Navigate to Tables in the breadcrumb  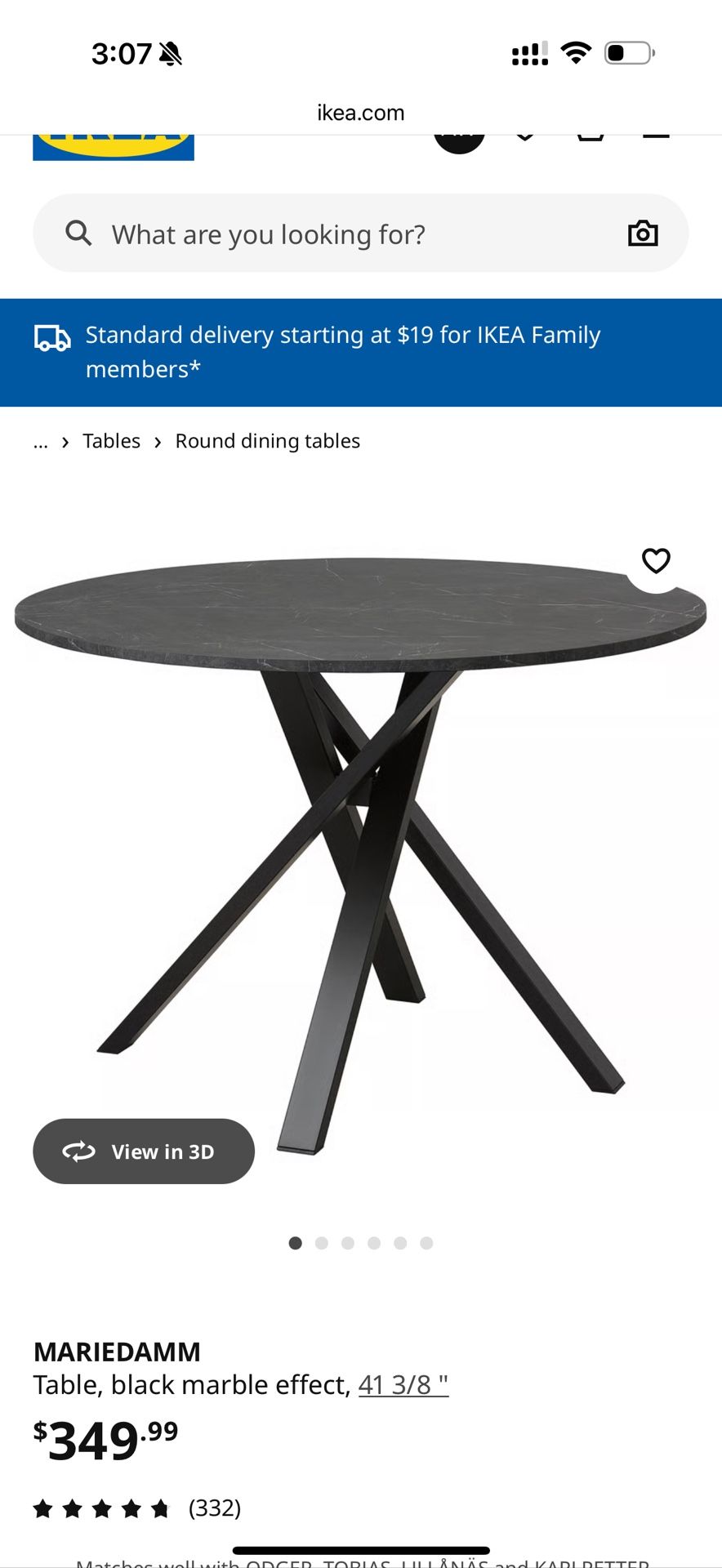(x=112, y=441)
